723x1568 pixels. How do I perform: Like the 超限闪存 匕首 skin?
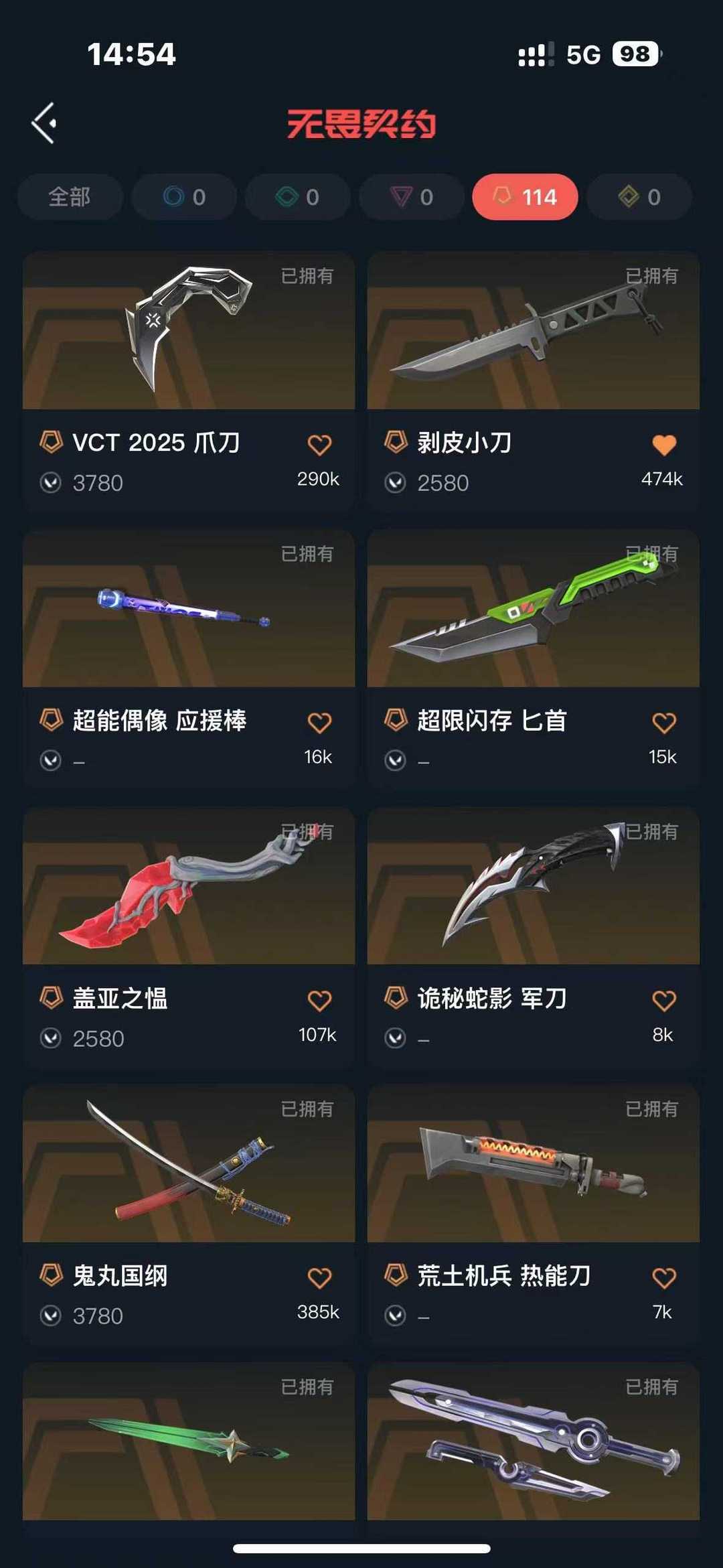pyautogui.click(x=664, y=723)
